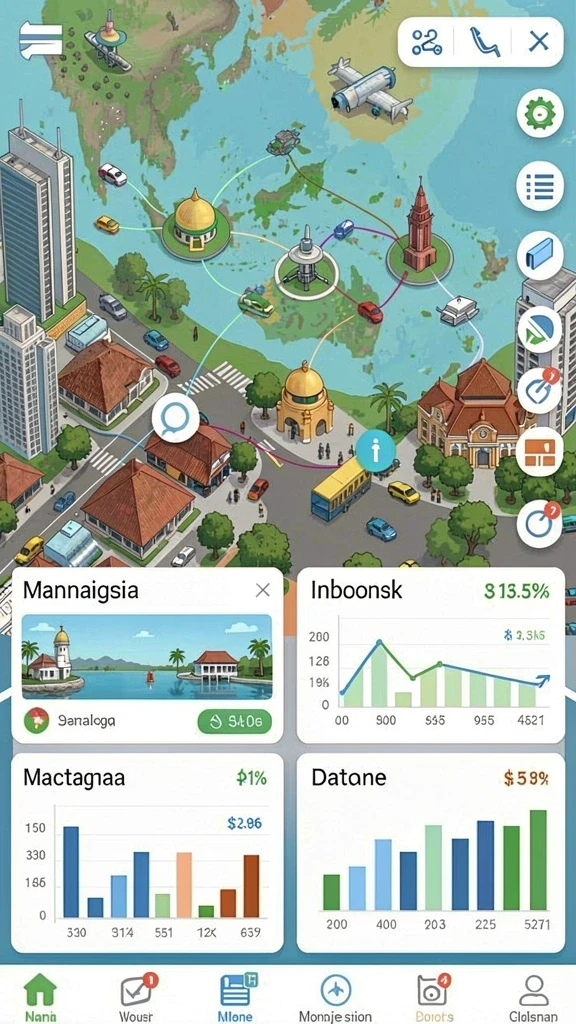Switch to the Mlone tab
576x1024 pixels.
click(x=238, y=997)
